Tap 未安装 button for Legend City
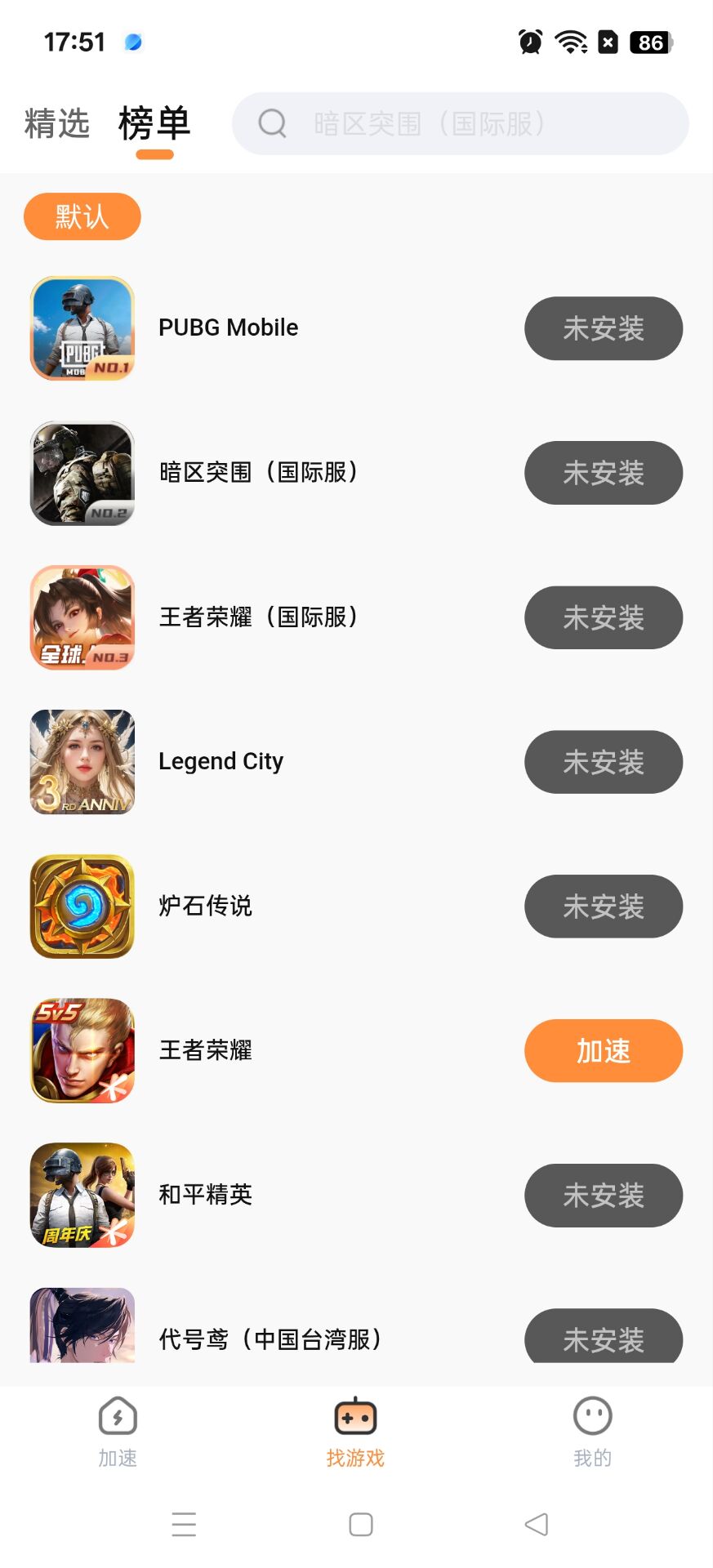 (x=603, y=762)
